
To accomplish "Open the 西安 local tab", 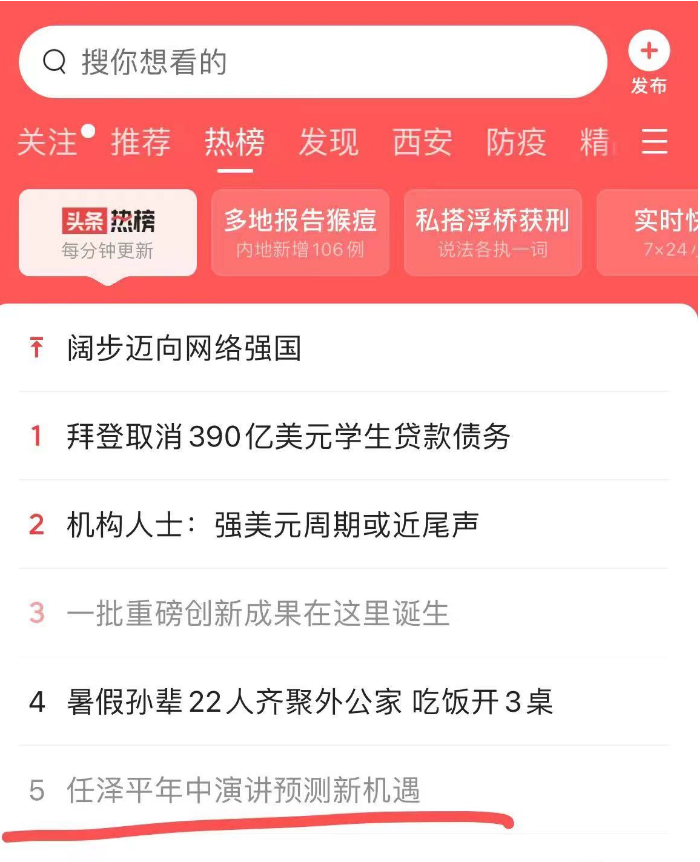I will [x=422, y=143].
